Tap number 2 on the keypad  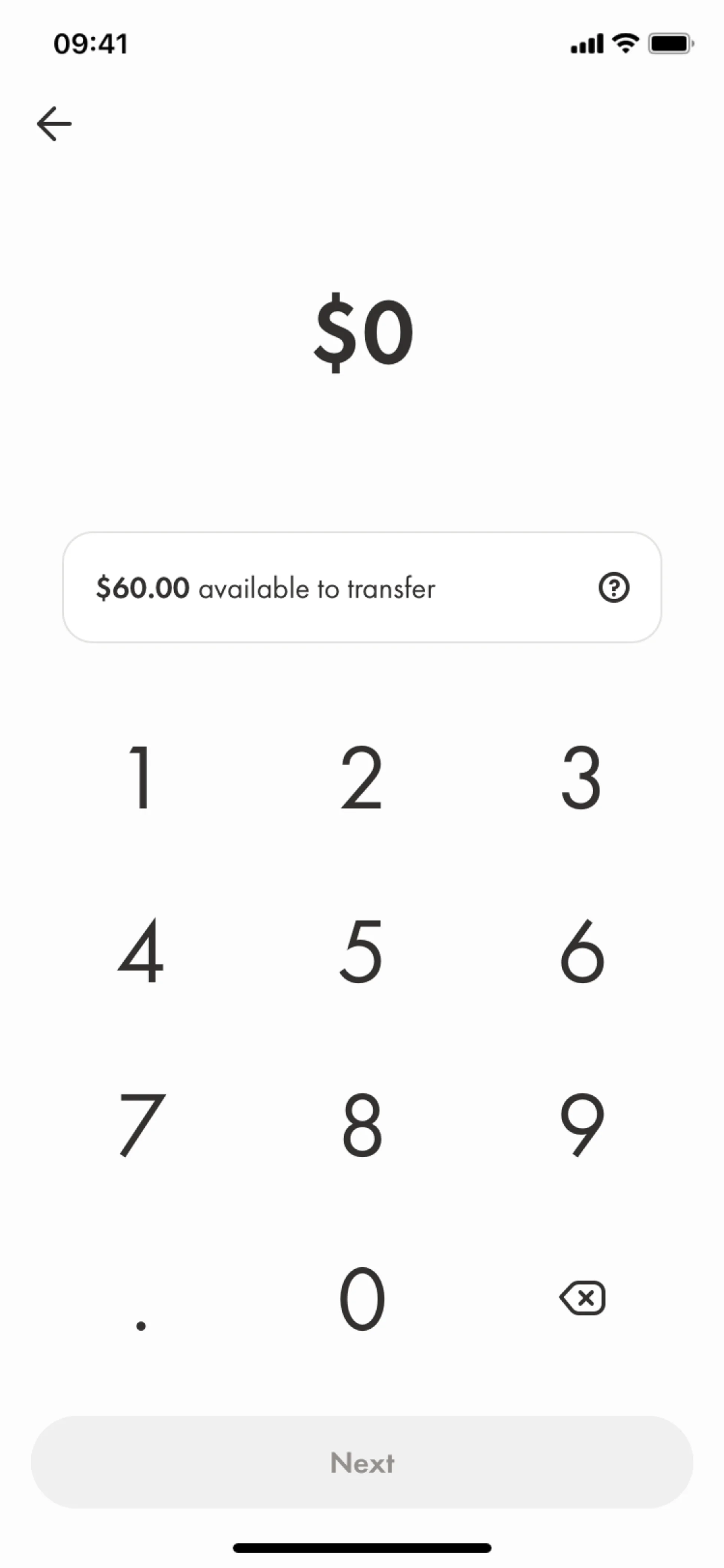pos(361,777)
